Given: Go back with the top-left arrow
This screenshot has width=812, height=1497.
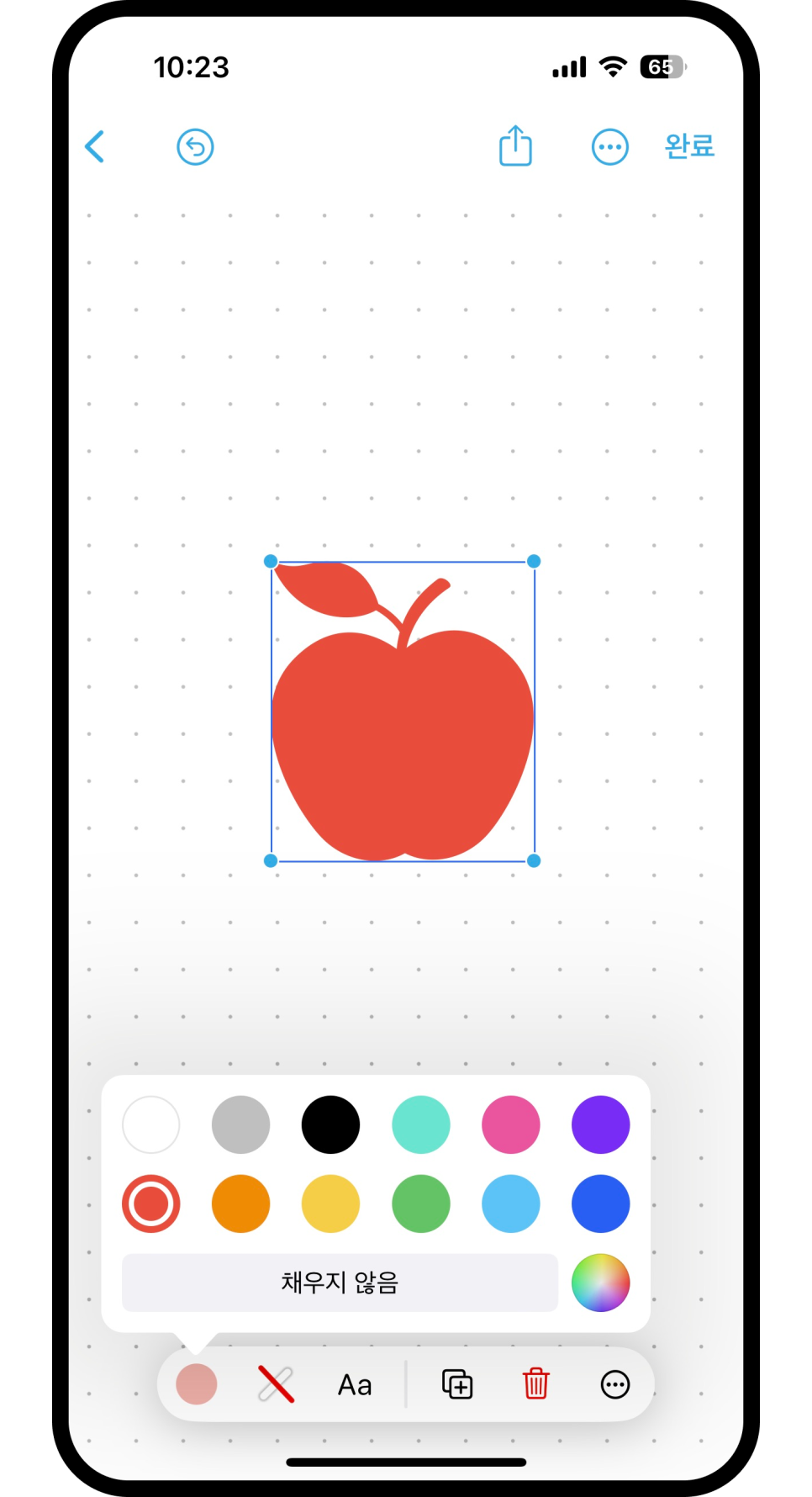Looking at the screenshot, I should pos(95,146).
